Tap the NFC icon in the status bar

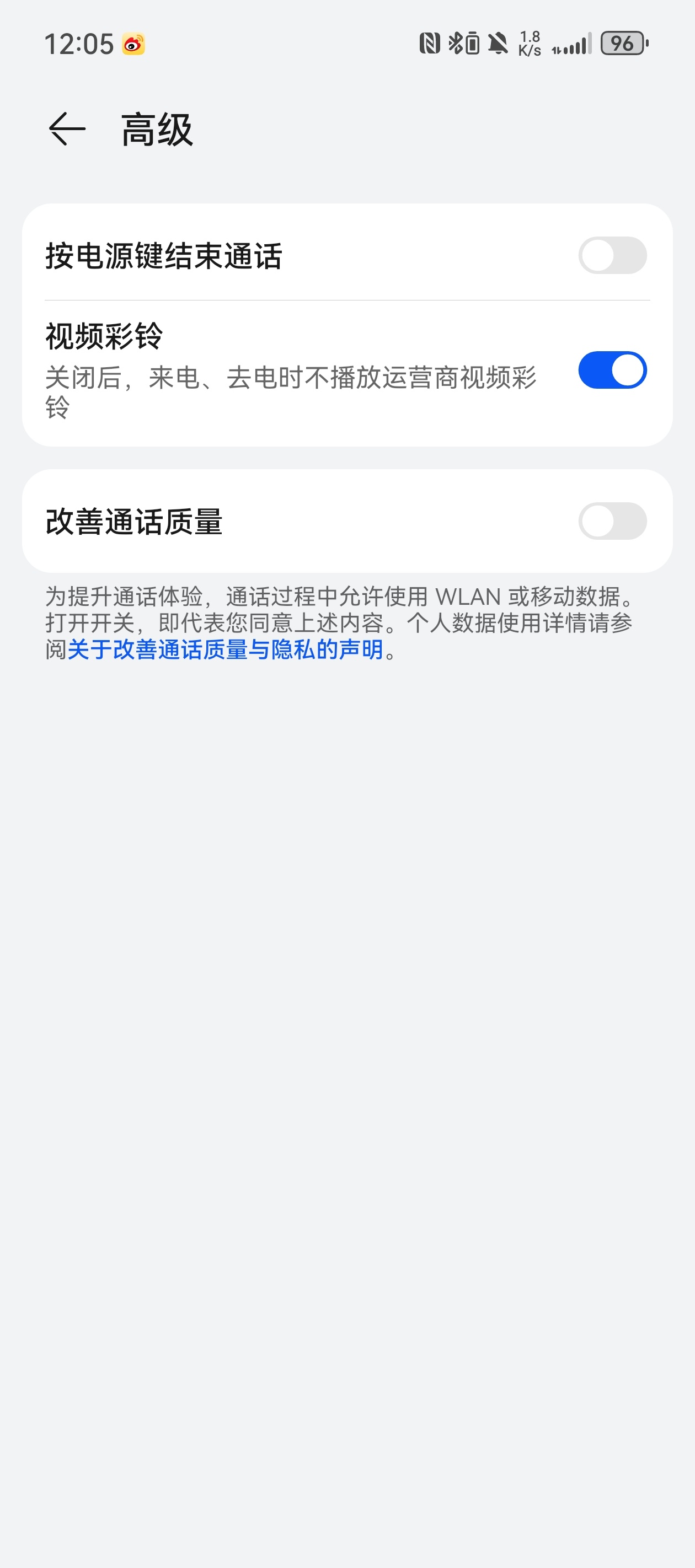tap(430, 43)
